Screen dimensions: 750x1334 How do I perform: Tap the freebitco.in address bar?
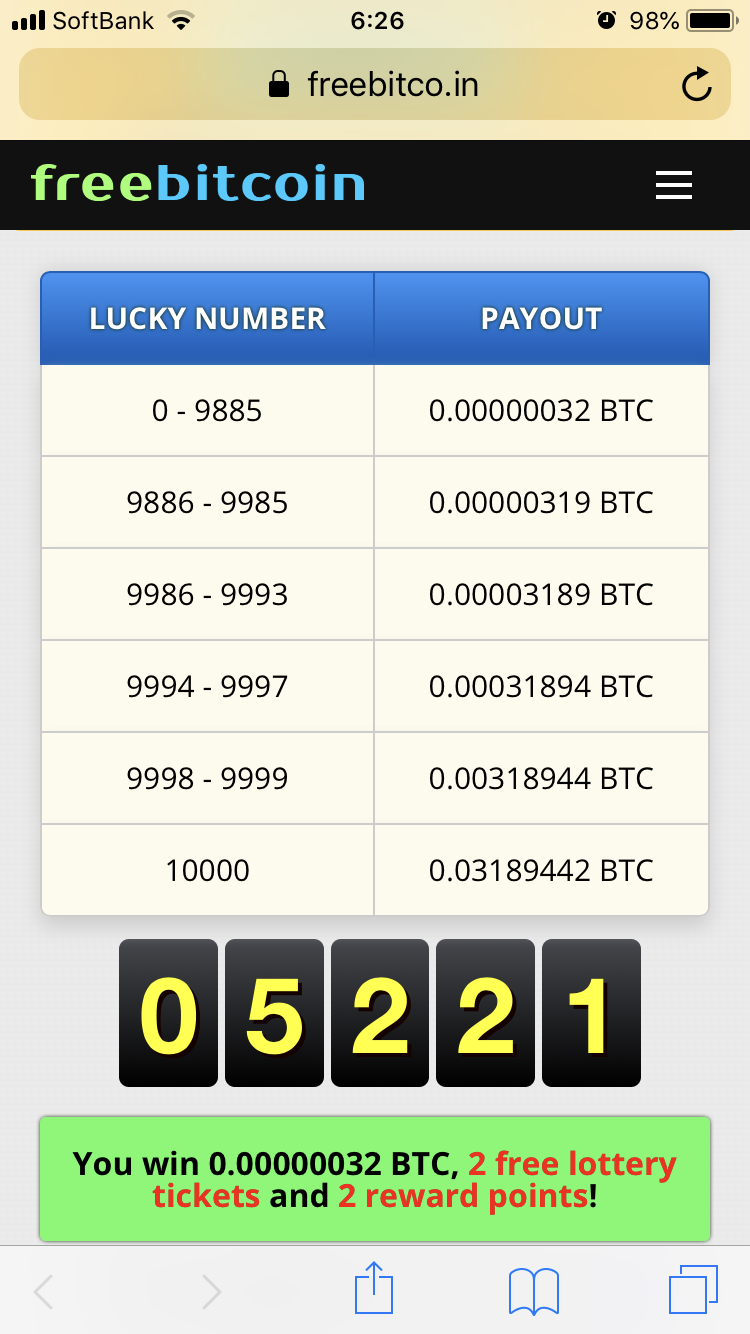[374, 85]
